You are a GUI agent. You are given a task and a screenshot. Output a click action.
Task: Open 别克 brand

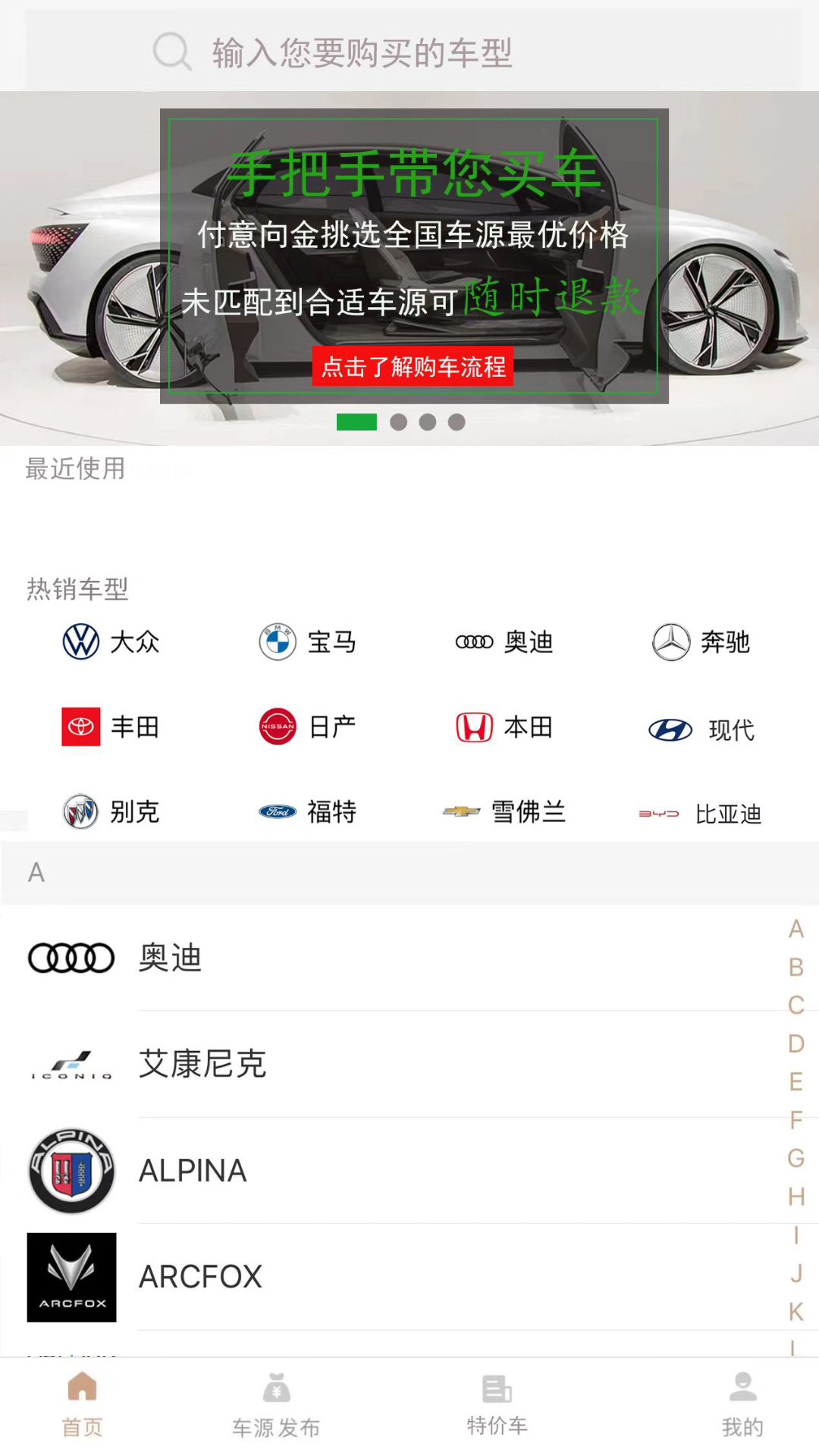[x=111, y=812]
